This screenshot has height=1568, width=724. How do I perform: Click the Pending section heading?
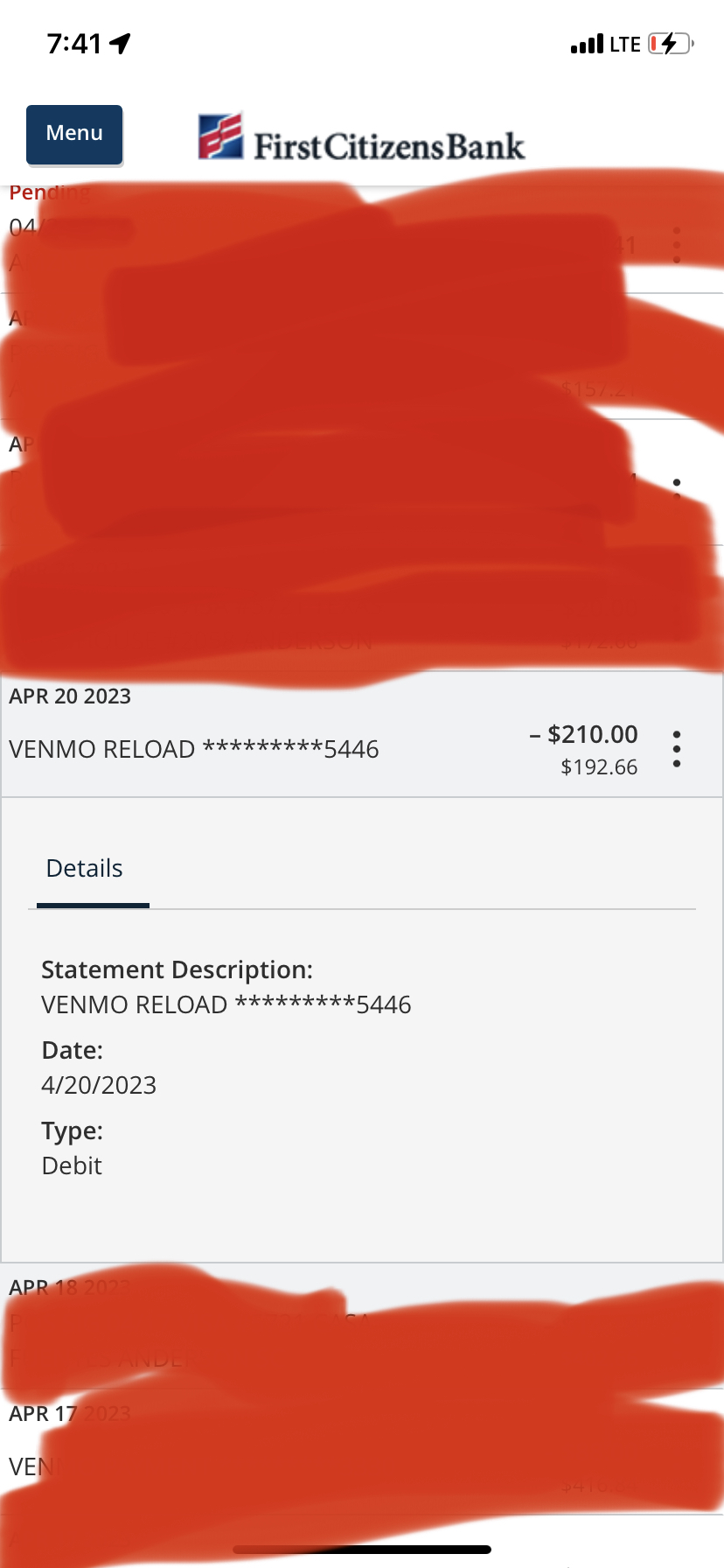click(49, 192)
